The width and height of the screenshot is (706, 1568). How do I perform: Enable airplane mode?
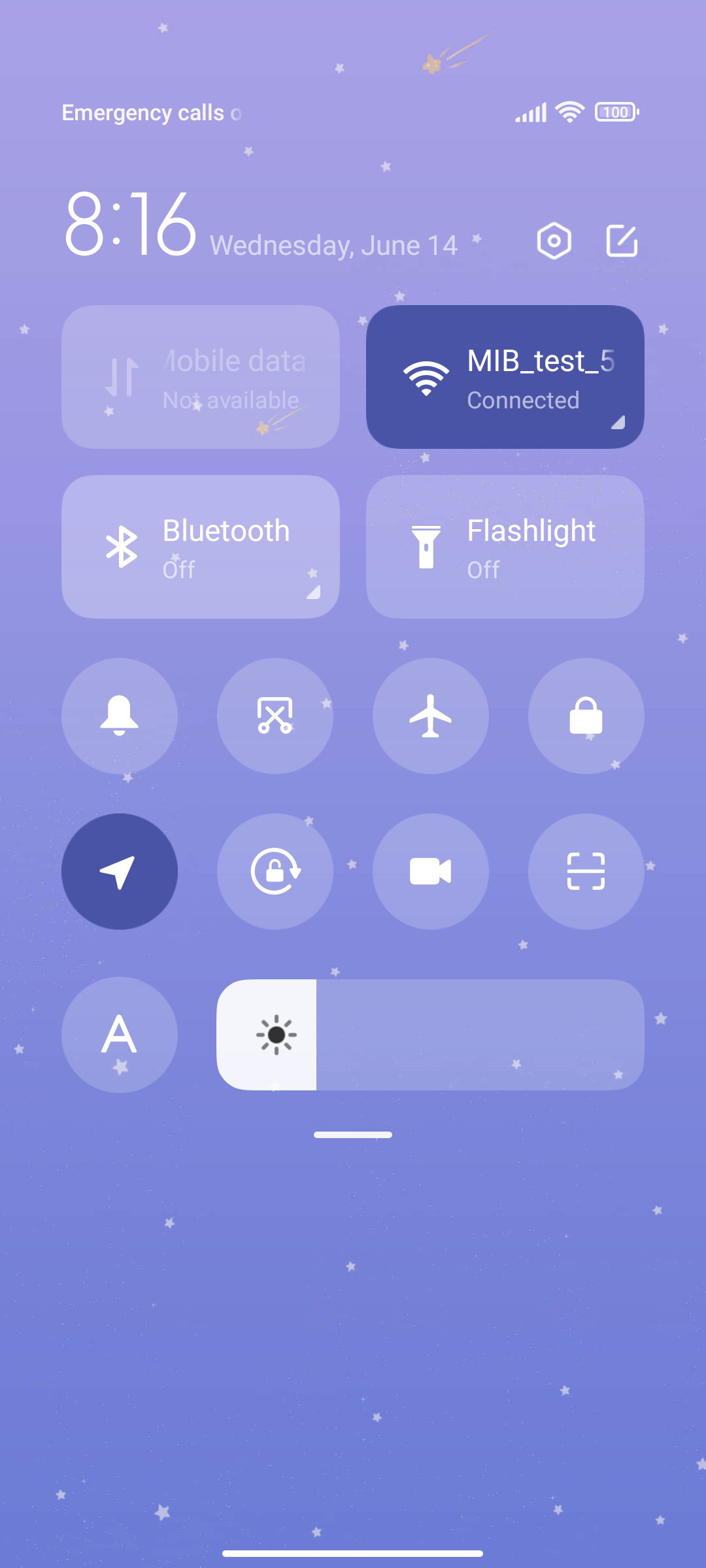pos(431,716)
